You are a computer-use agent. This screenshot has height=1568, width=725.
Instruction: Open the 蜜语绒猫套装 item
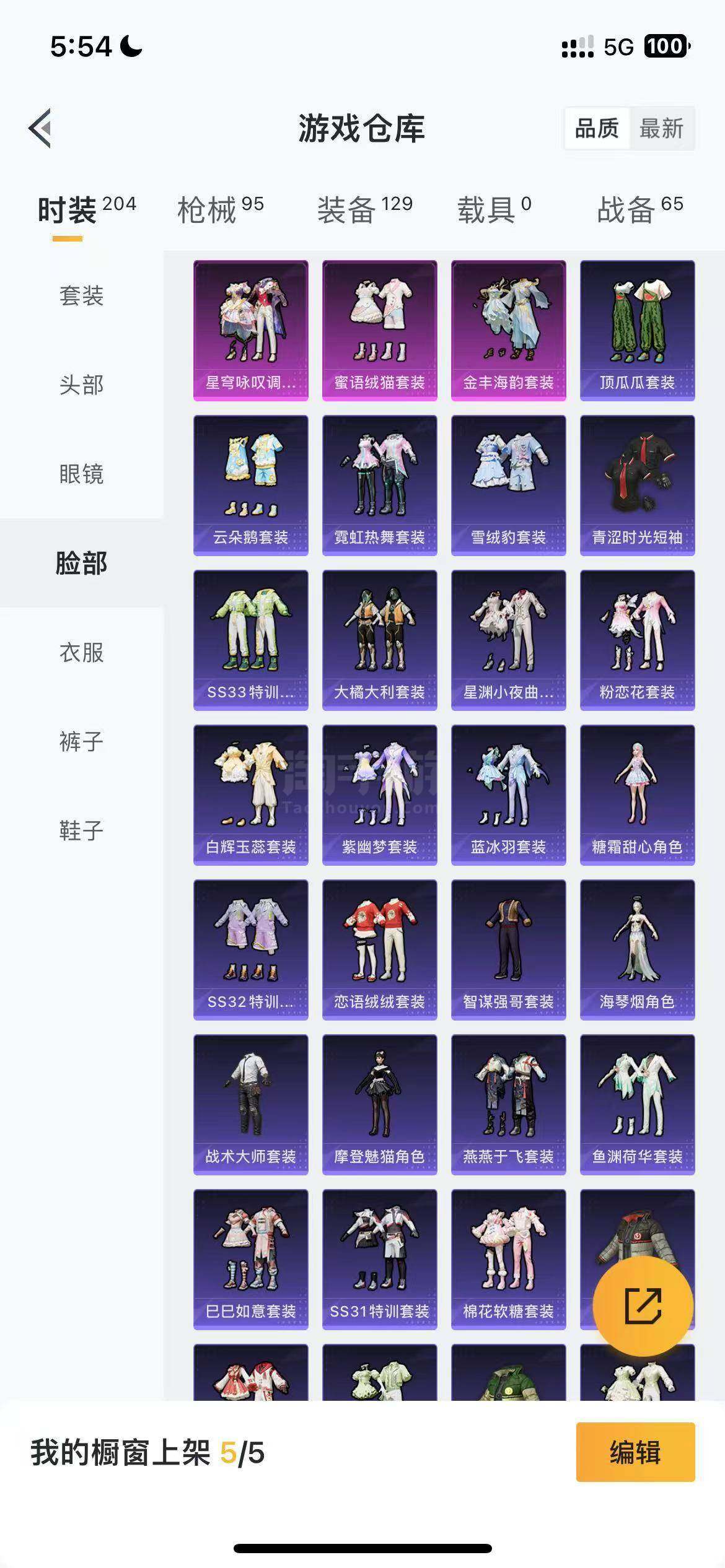(x=379, y=331)
